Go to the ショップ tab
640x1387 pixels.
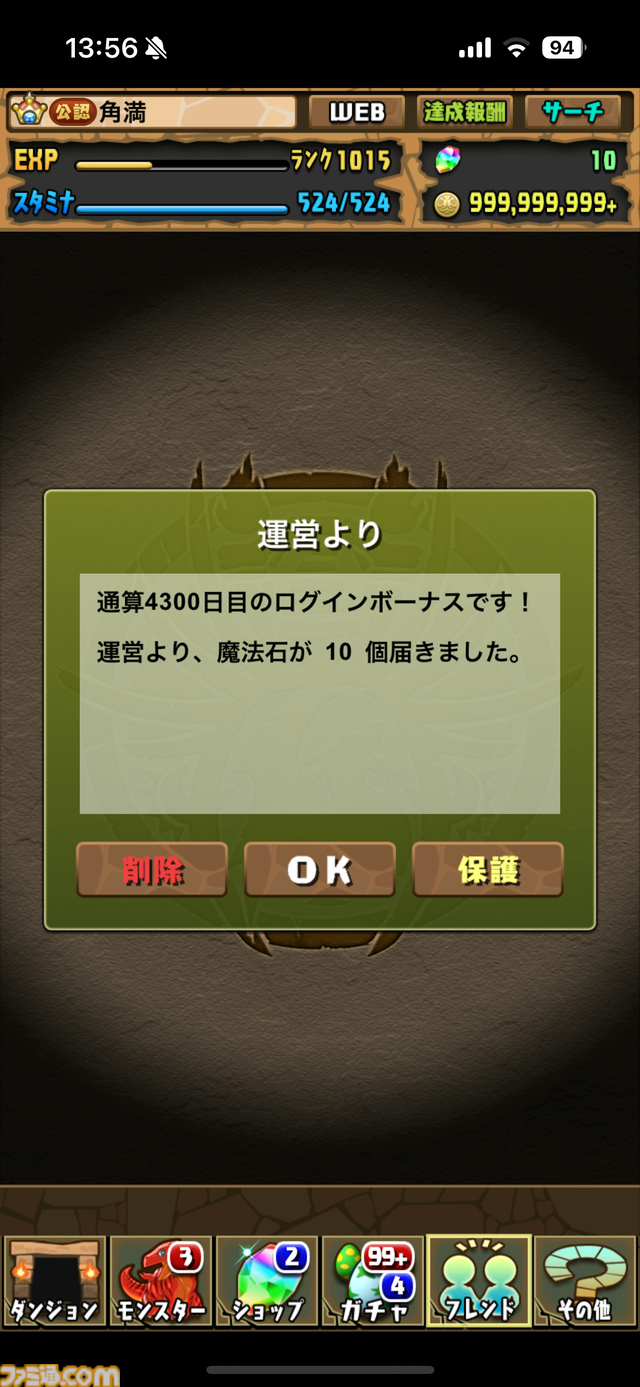[266, 1282]
